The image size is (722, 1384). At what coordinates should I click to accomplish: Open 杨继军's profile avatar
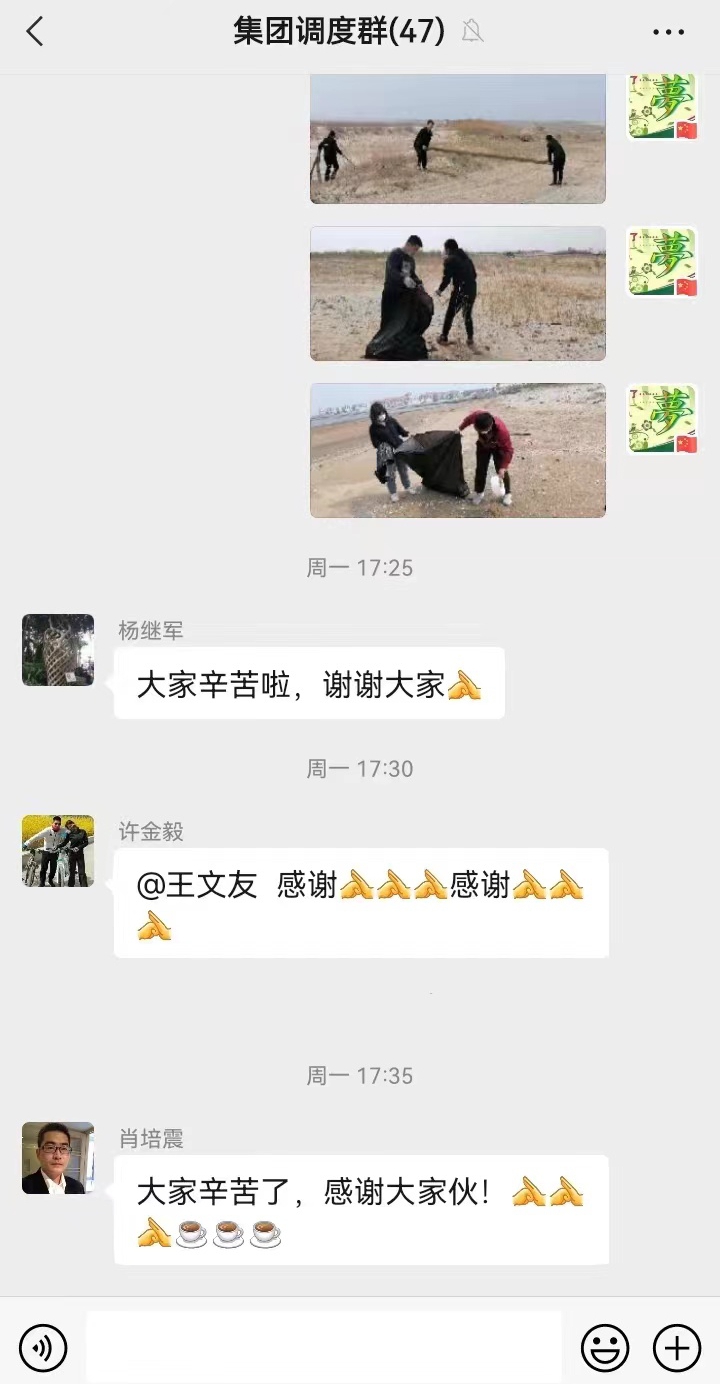58,650
